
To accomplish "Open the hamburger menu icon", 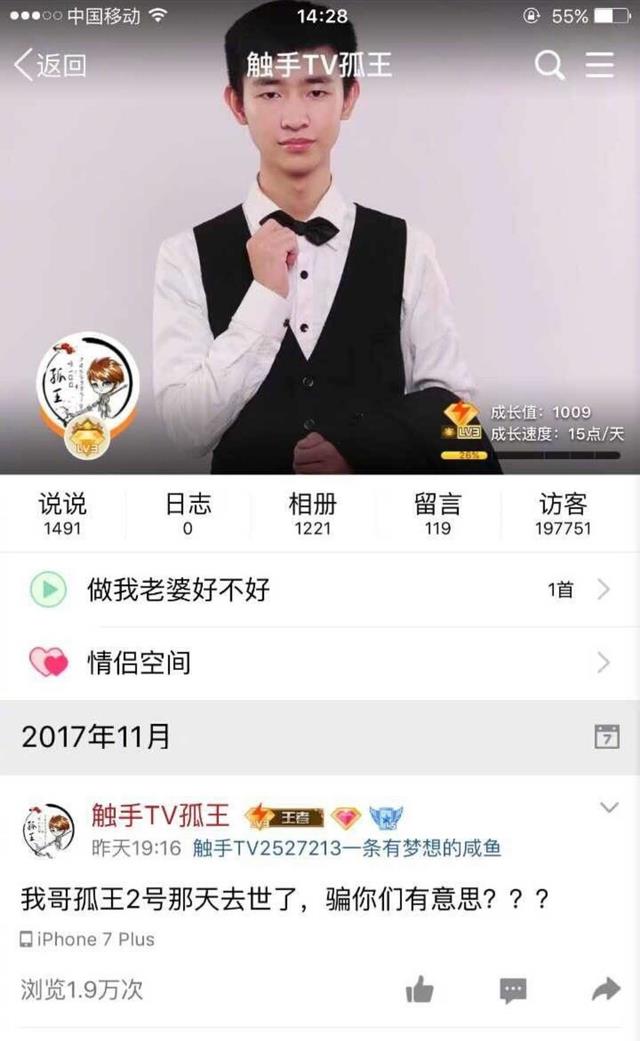I will (600, 66).
